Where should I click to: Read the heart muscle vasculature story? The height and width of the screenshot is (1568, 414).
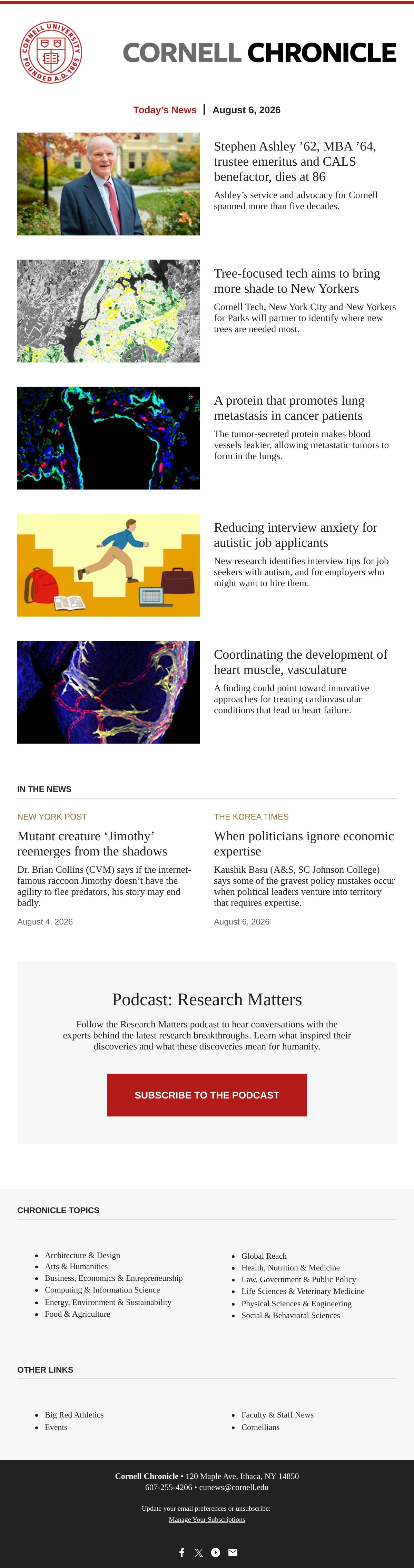pyautogui.click(x=300, y=662)
